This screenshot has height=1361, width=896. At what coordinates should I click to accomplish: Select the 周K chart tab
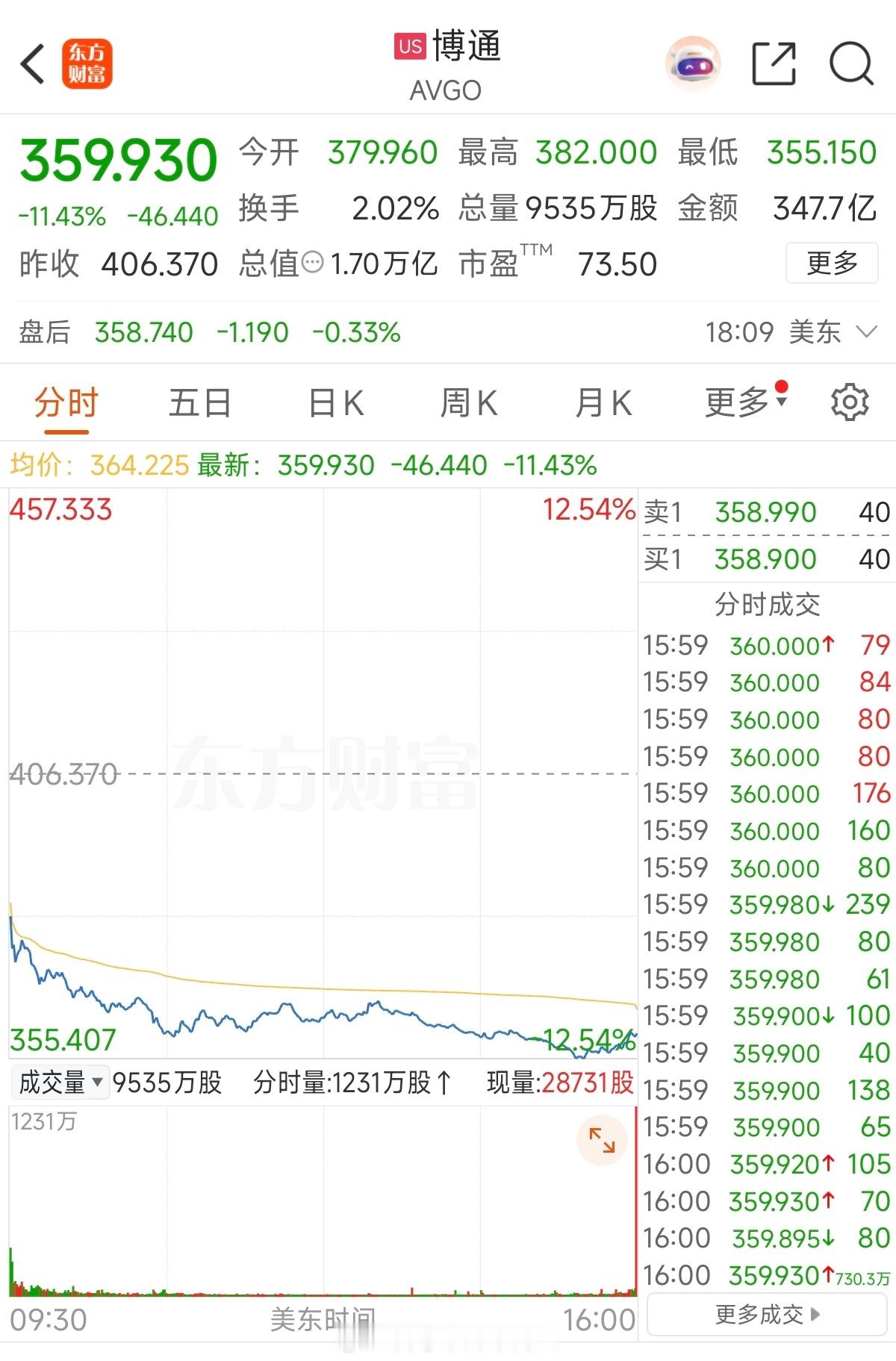point(469,402)
